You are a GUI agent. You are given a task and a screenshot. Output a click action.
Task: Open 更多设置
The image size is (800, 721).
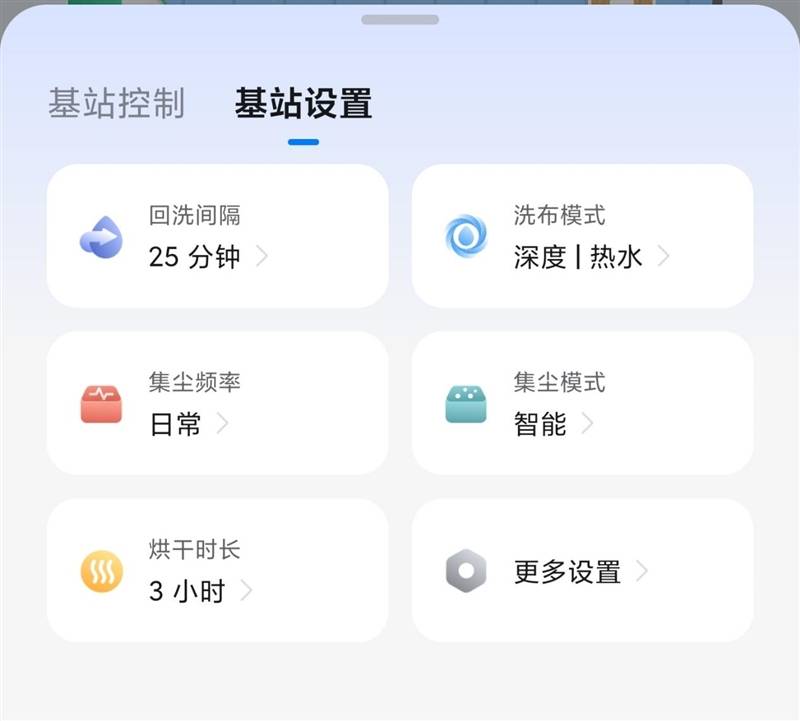[x=582, y=571]
